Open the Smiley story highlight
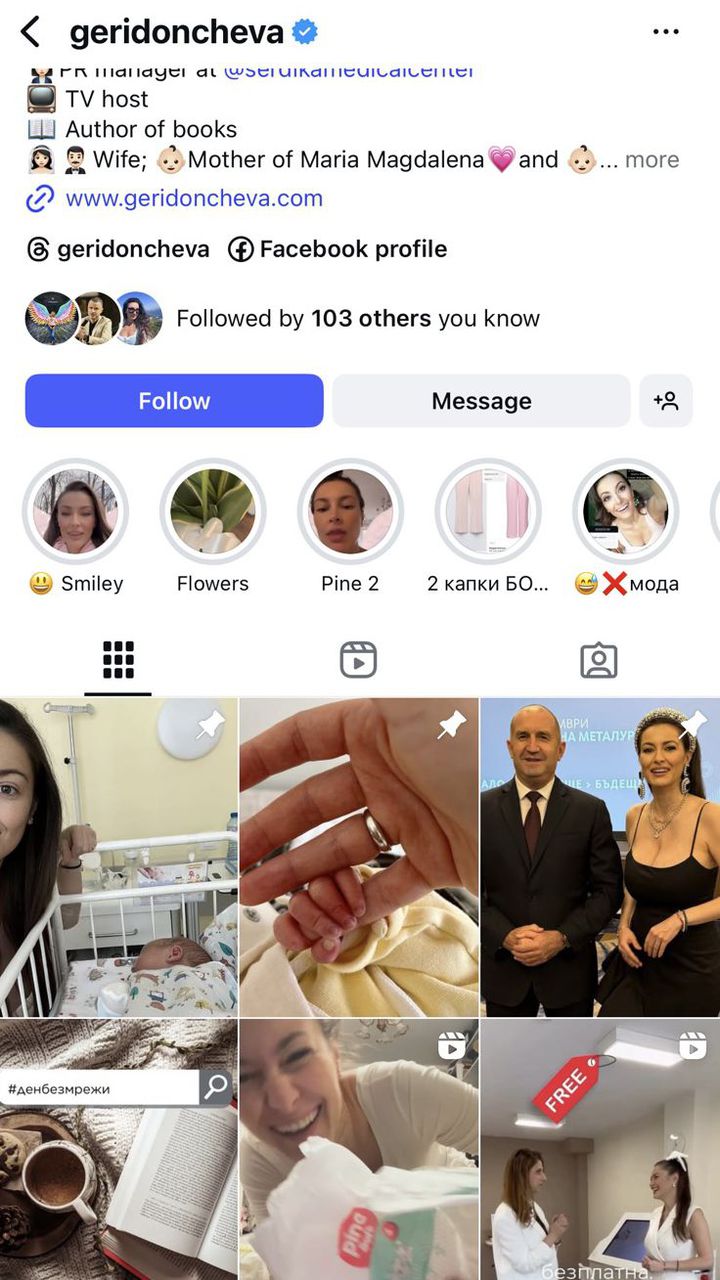 click(x=76, y=512)
